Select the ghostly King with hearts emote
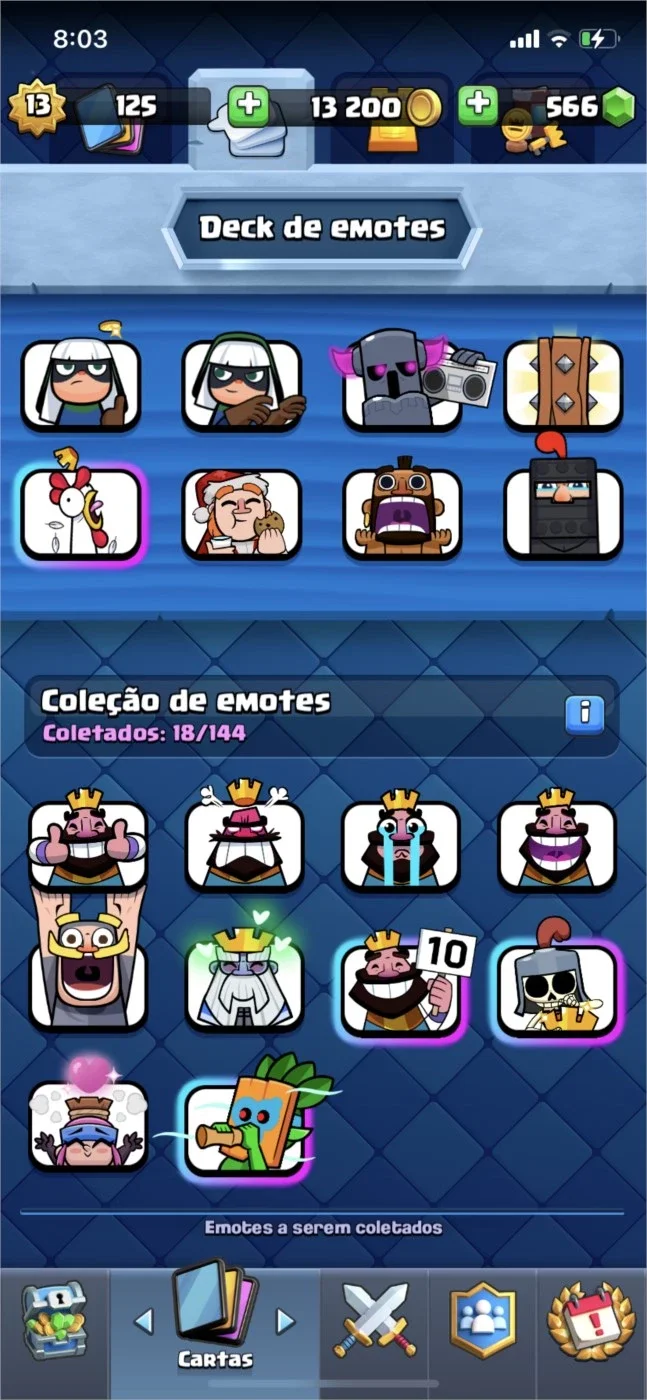The width and height of the screenshot is (647, 1400). click(x=245, y=974)
